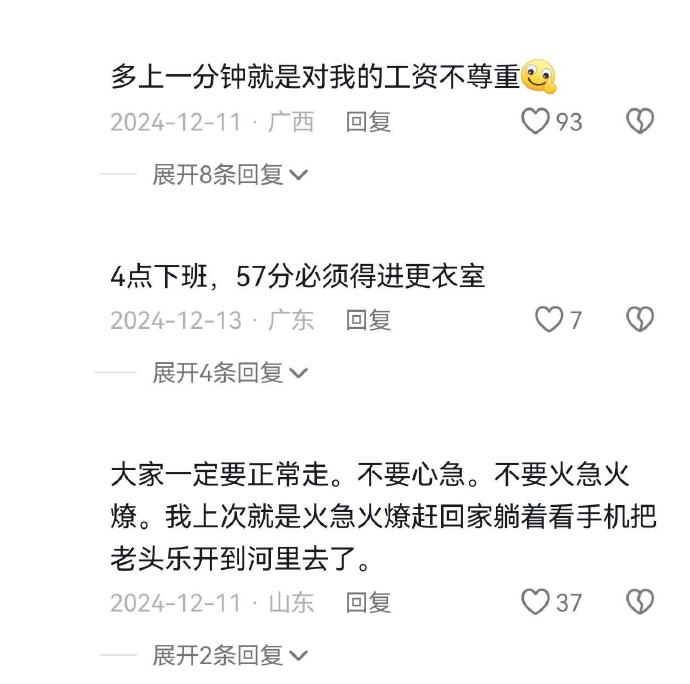Dislike the 广东 comment about 更衣室

click(x=640, y=320)
